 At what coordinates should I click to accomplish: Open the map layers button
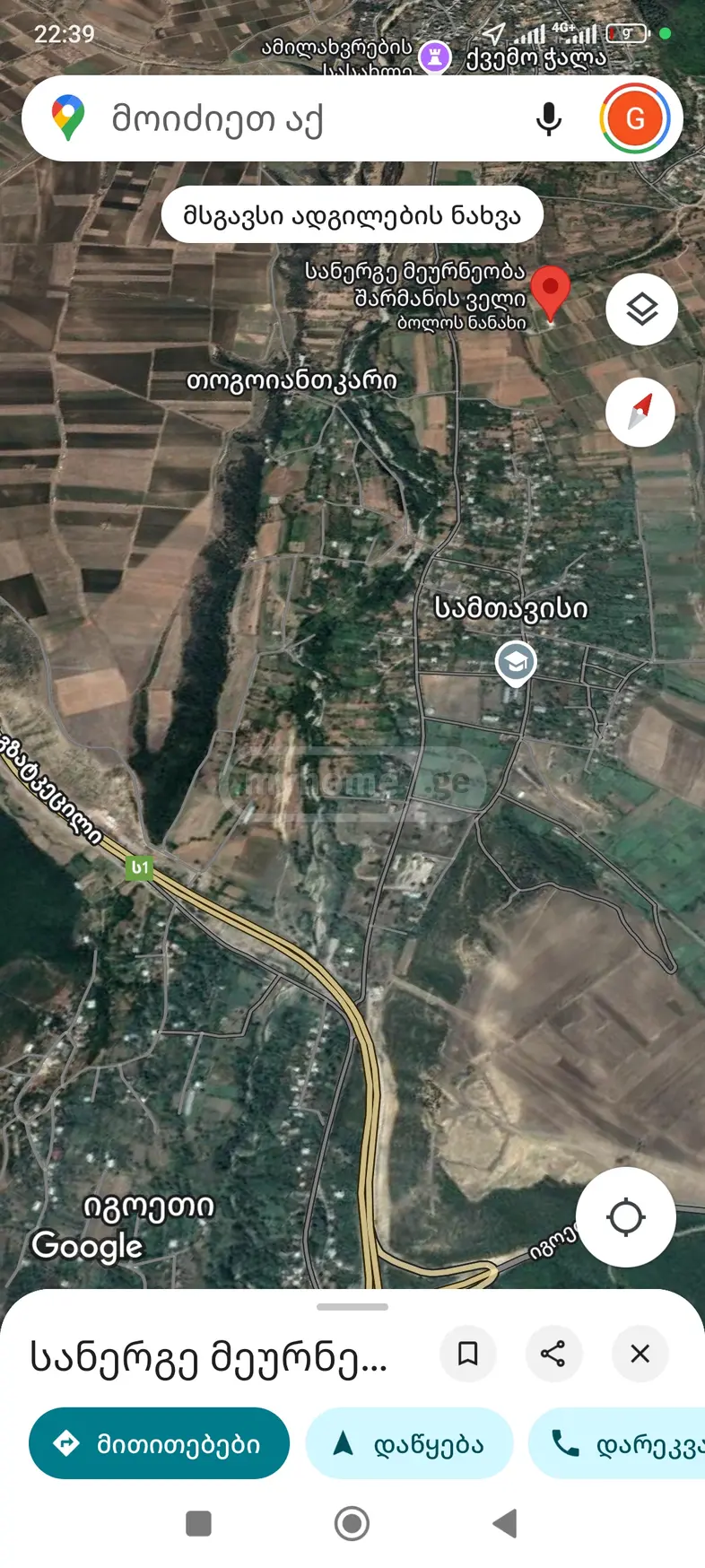[x=641, y=309]
